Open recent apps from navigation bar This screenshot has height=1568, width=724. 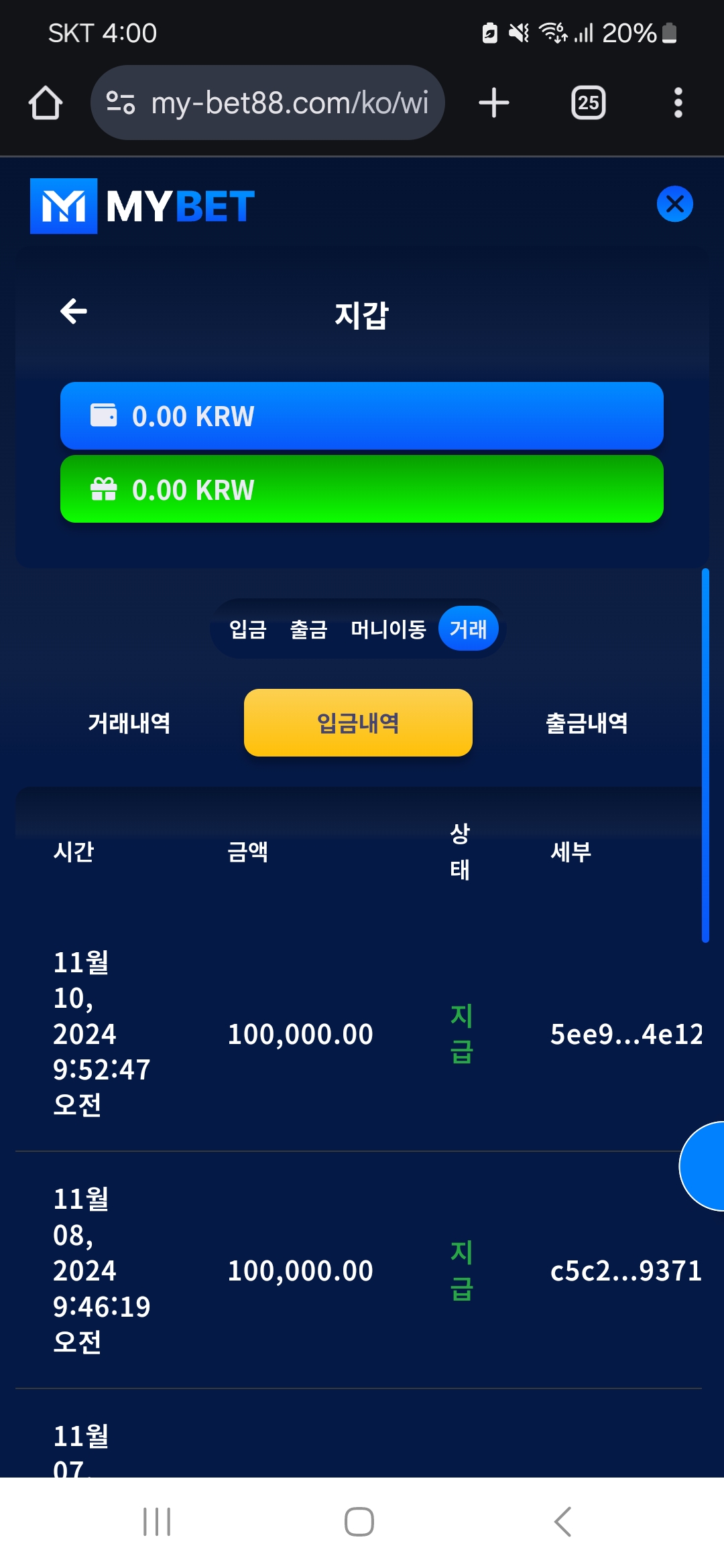[157, 1522]
